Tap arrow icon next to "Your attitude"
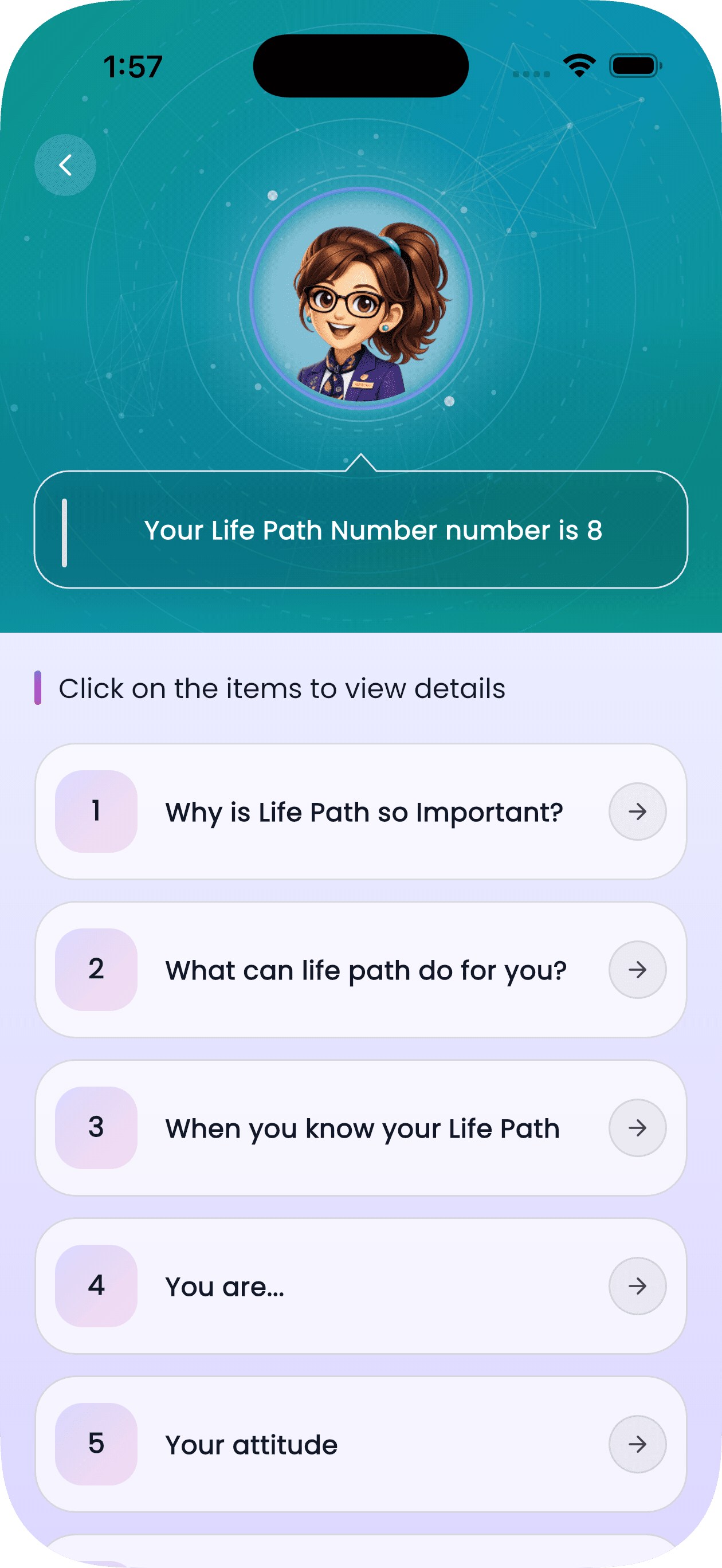The height and width of the screenshot is (1568, 722). click(x=637, y=1444)
